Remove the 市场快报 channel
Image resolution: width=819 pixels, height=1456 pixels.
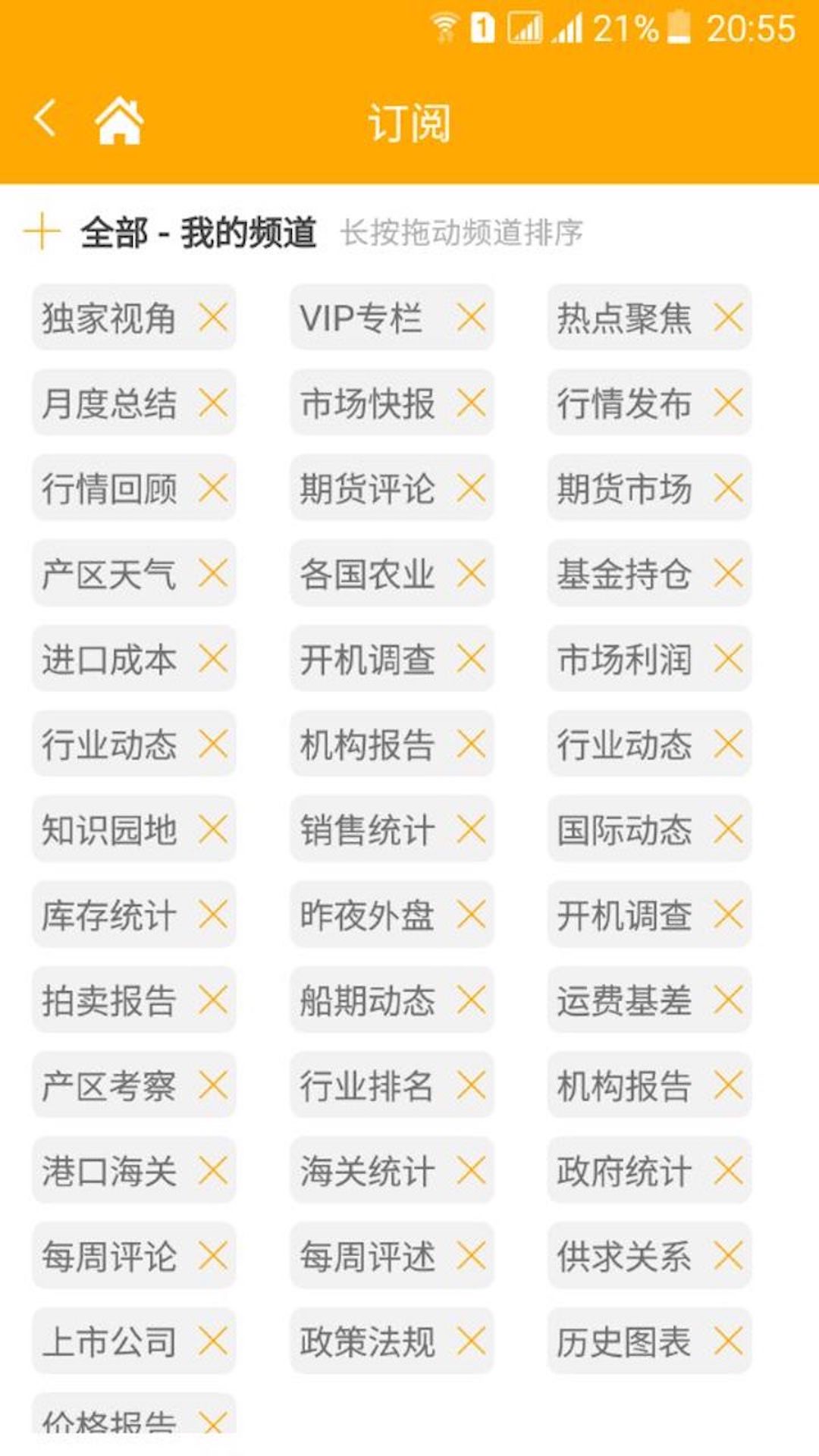pos(471,403)
